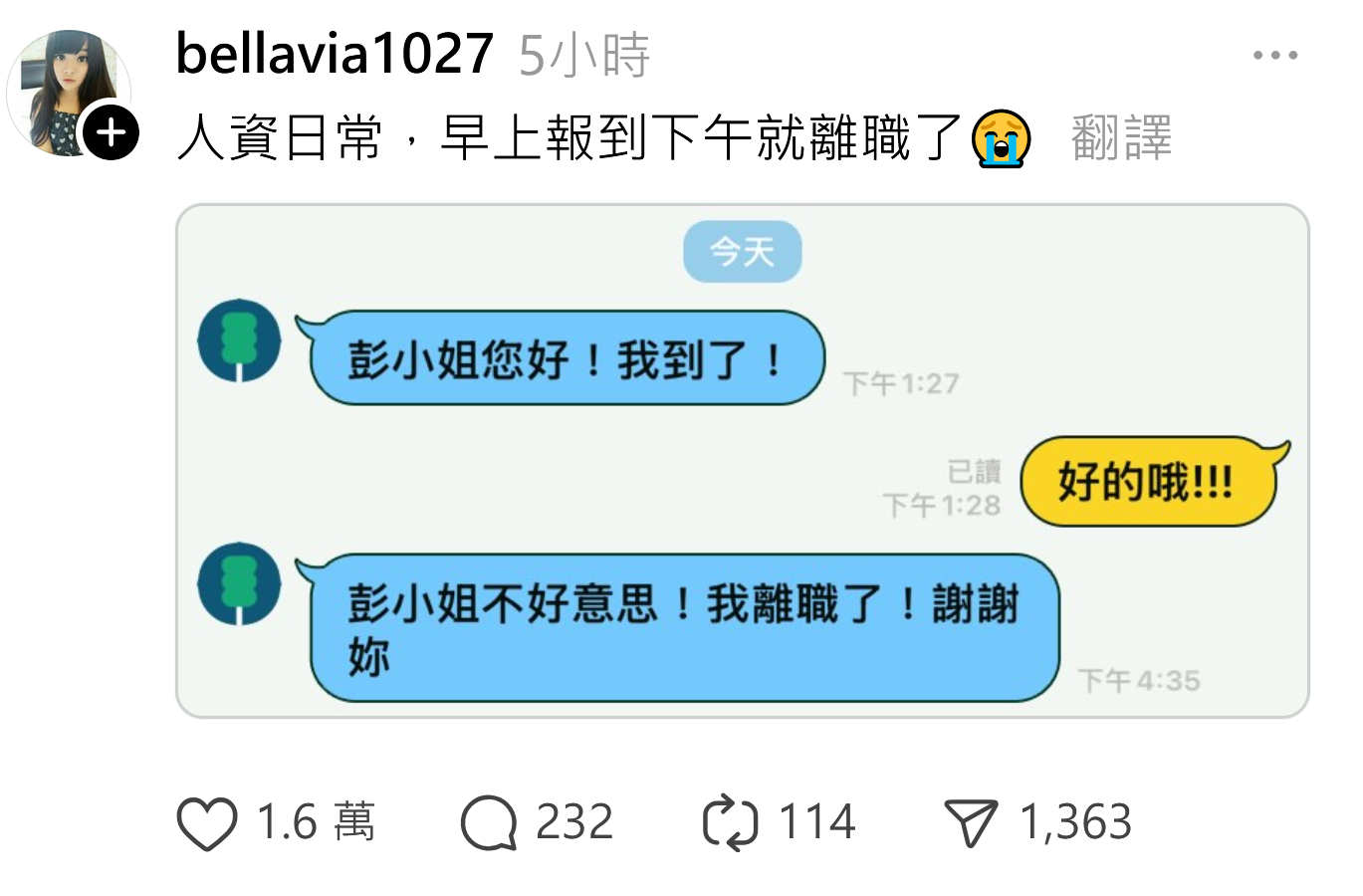Screen dimensions: 1363x896
Task: Repost this thread
Action: click(x=730, y=823)
